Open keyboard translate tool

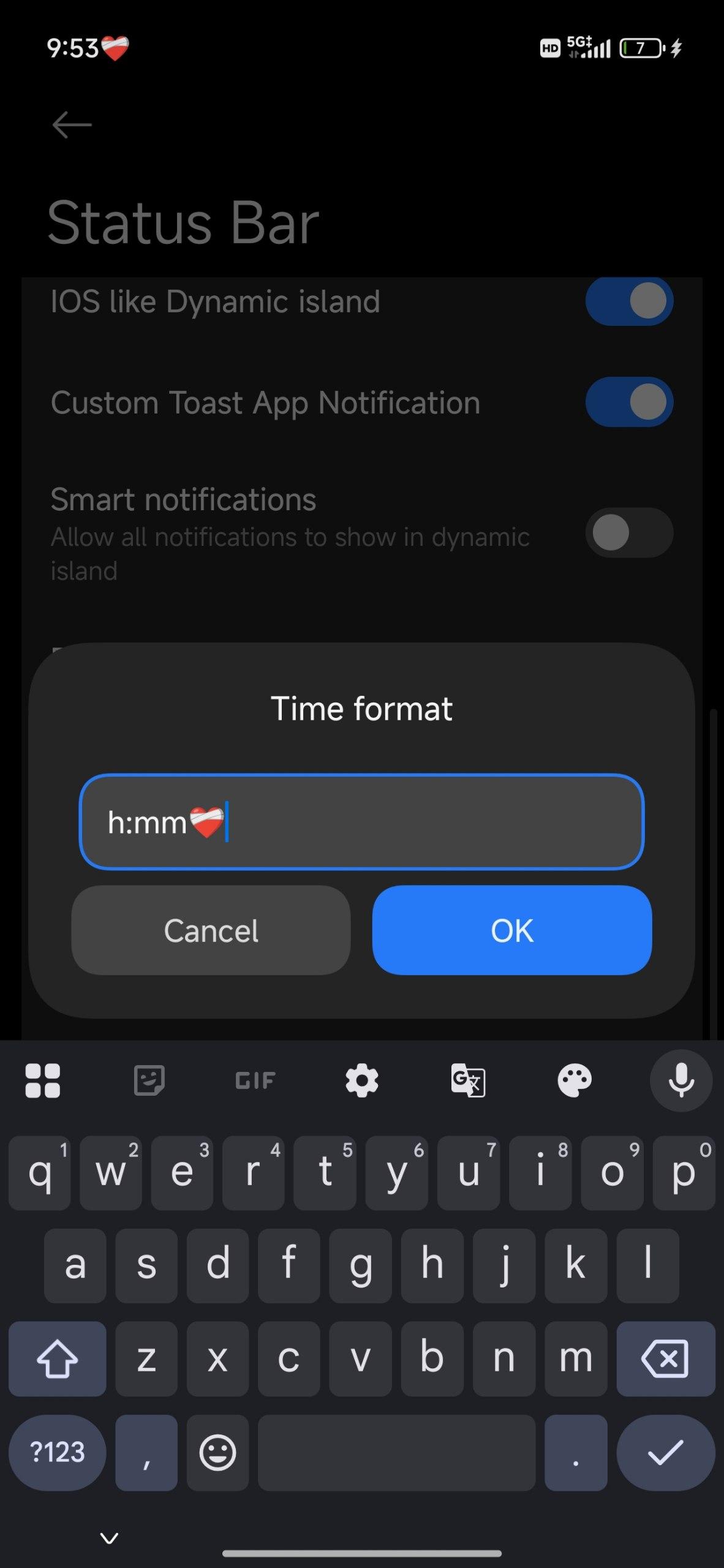[x=468, y=1080]
